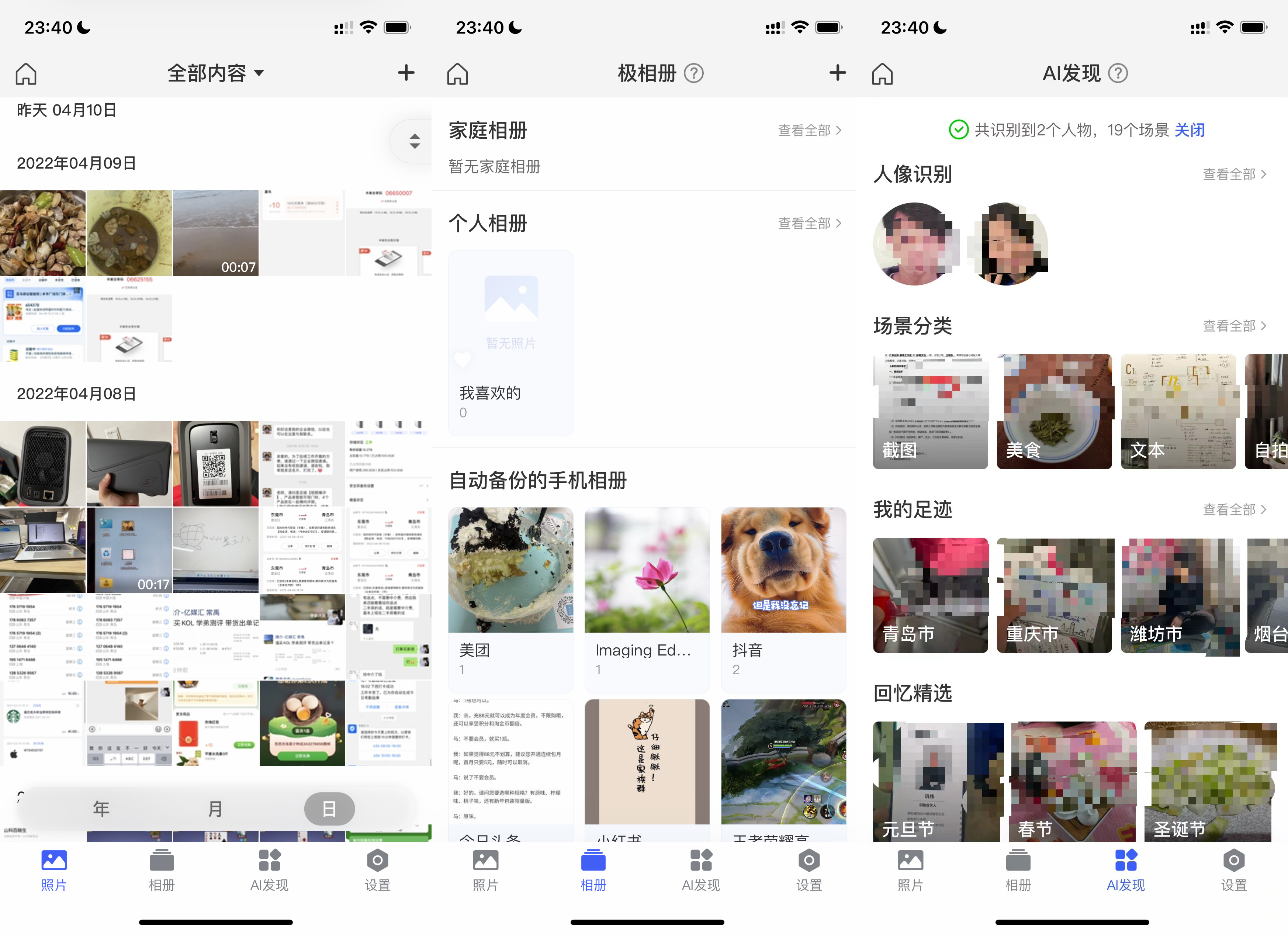Screen dimensions: 1288x934
Task: View all under 场景分类
Action: pos(1234,326)
